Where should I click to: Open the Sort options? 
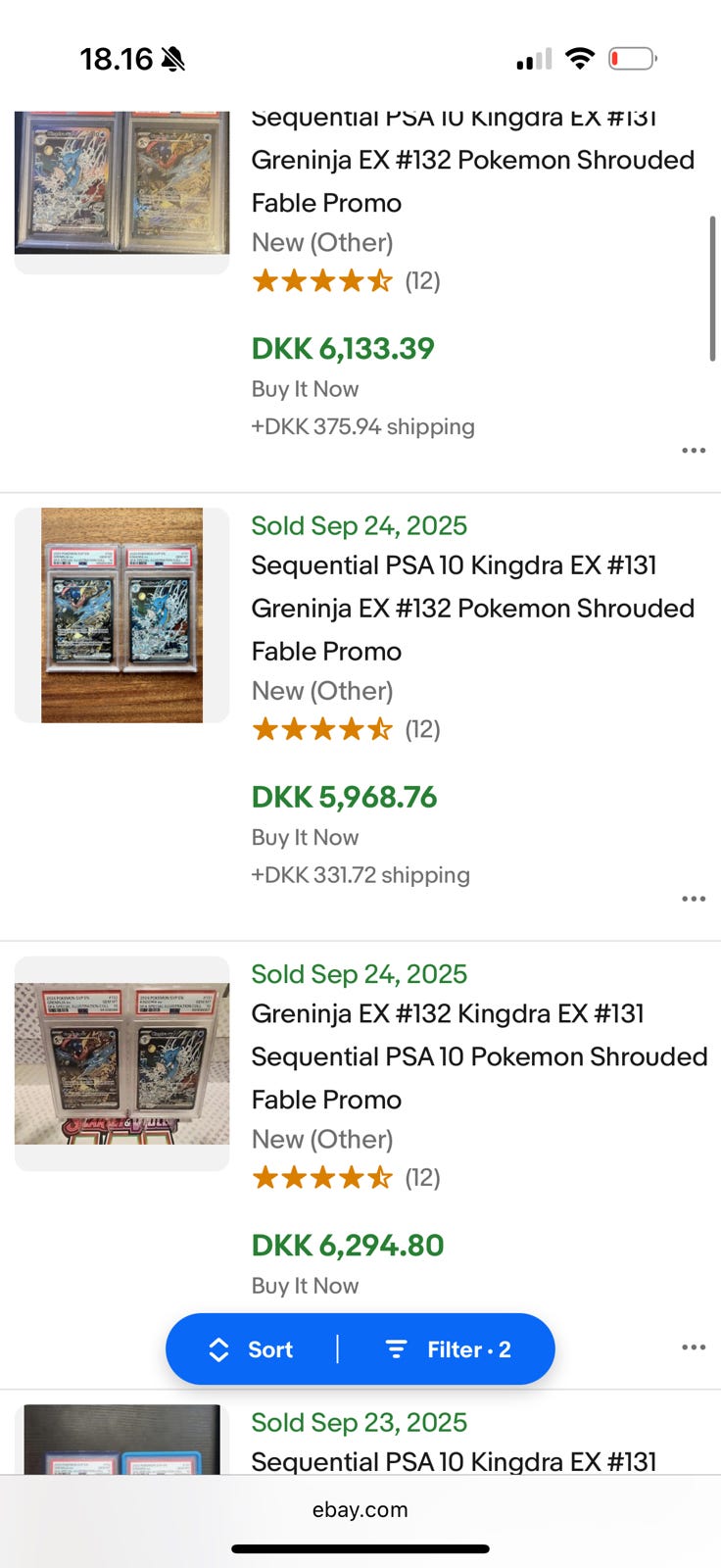(252, 1349)
